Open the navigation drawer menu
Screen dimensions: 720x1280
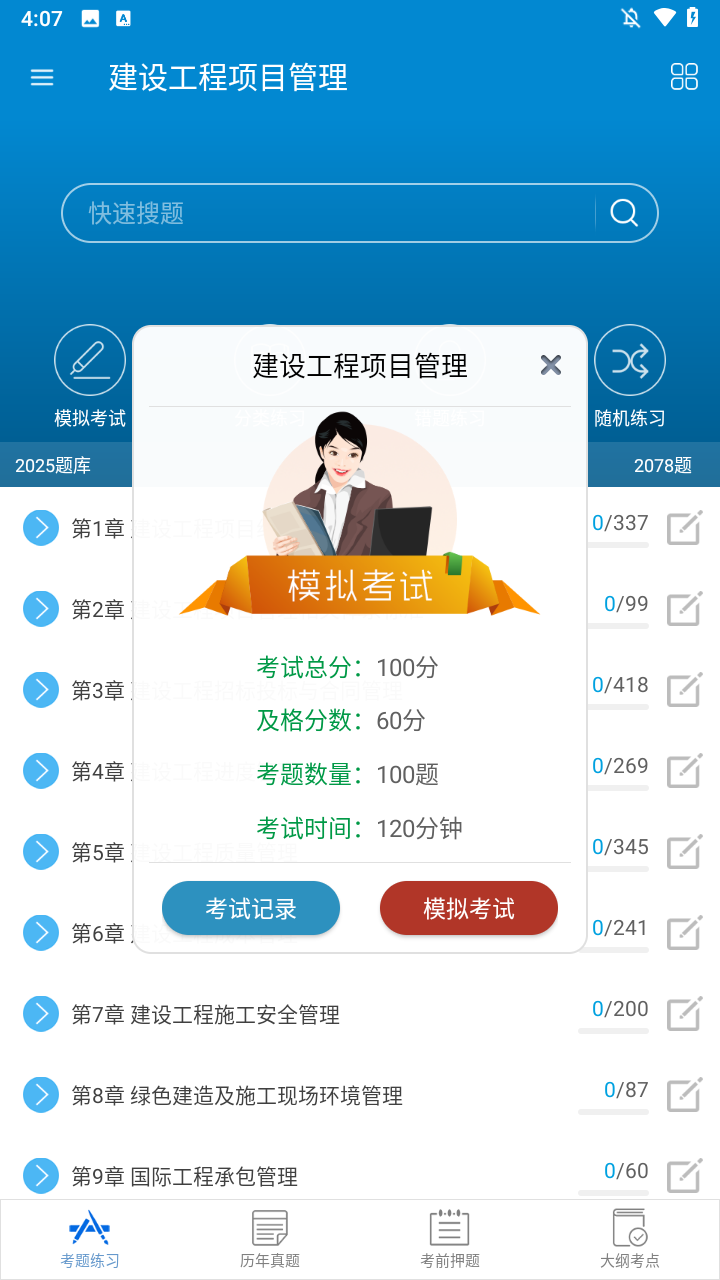[x=42, y=78]
